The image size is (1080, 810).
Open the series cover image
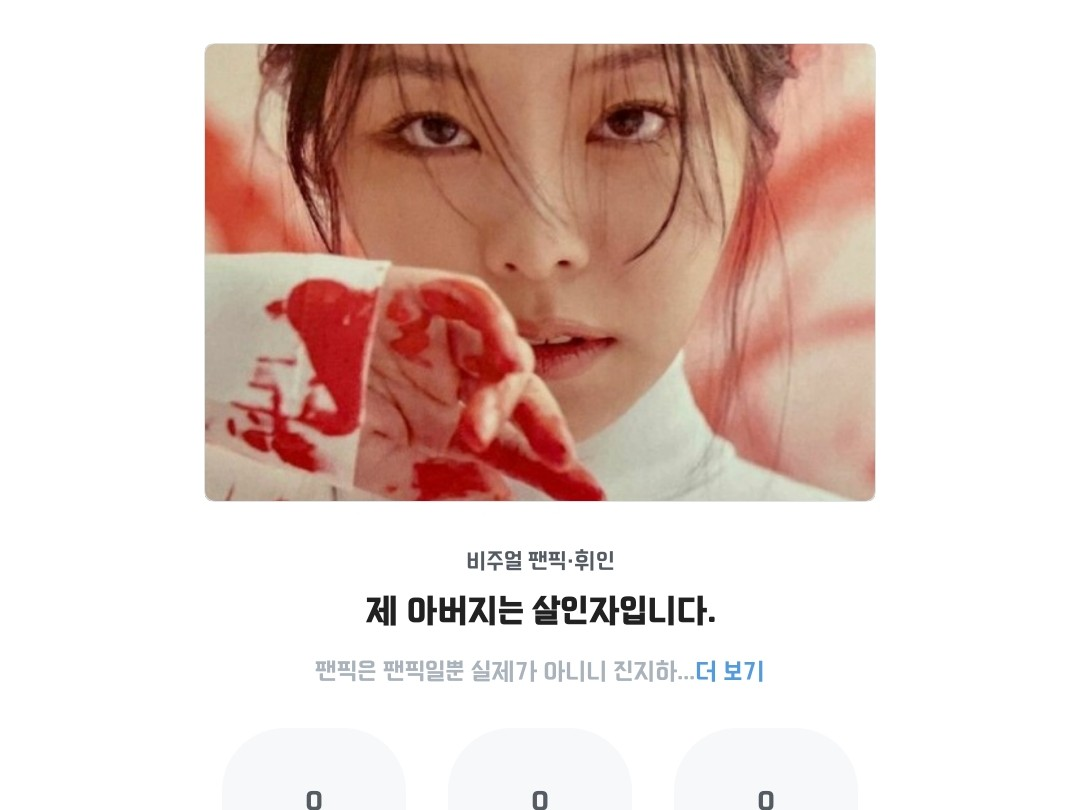pyautogui.click(x=540, y=272)
